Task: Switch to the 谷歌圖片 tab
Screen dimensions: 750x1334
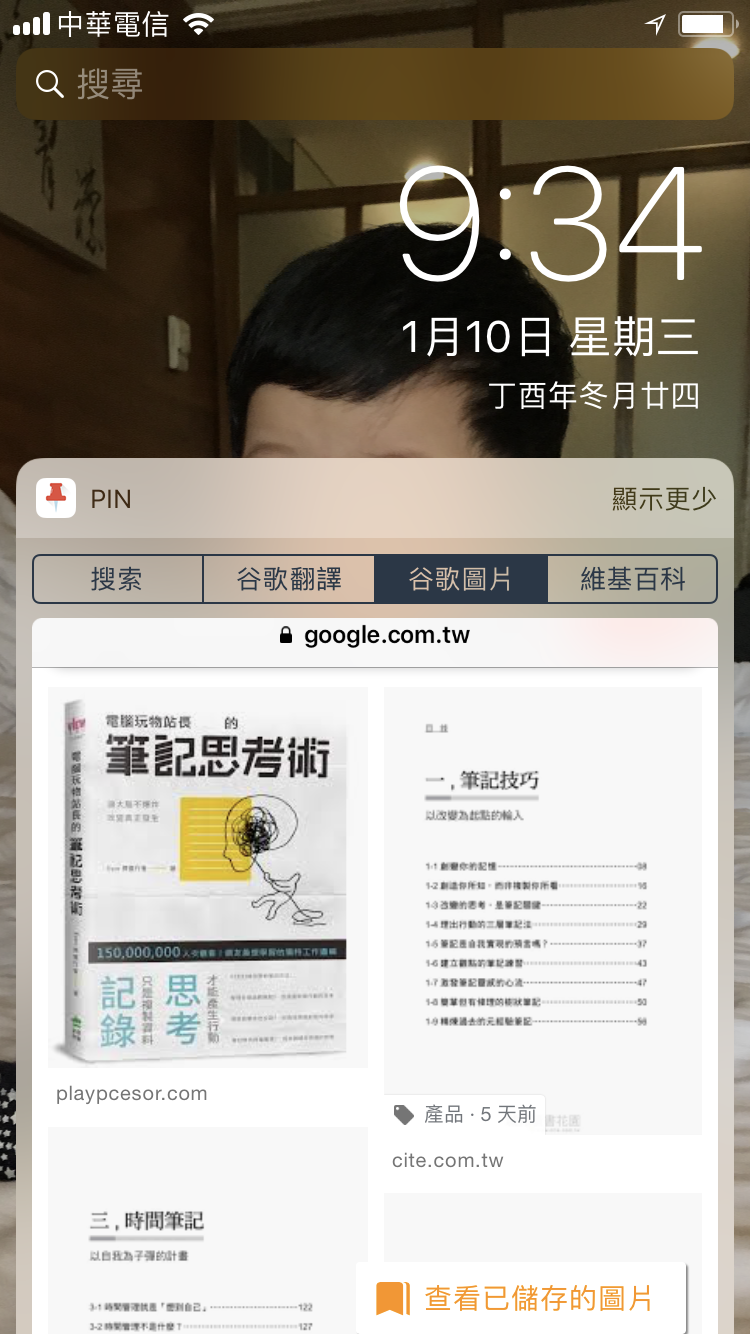Action: coord(461,579)
